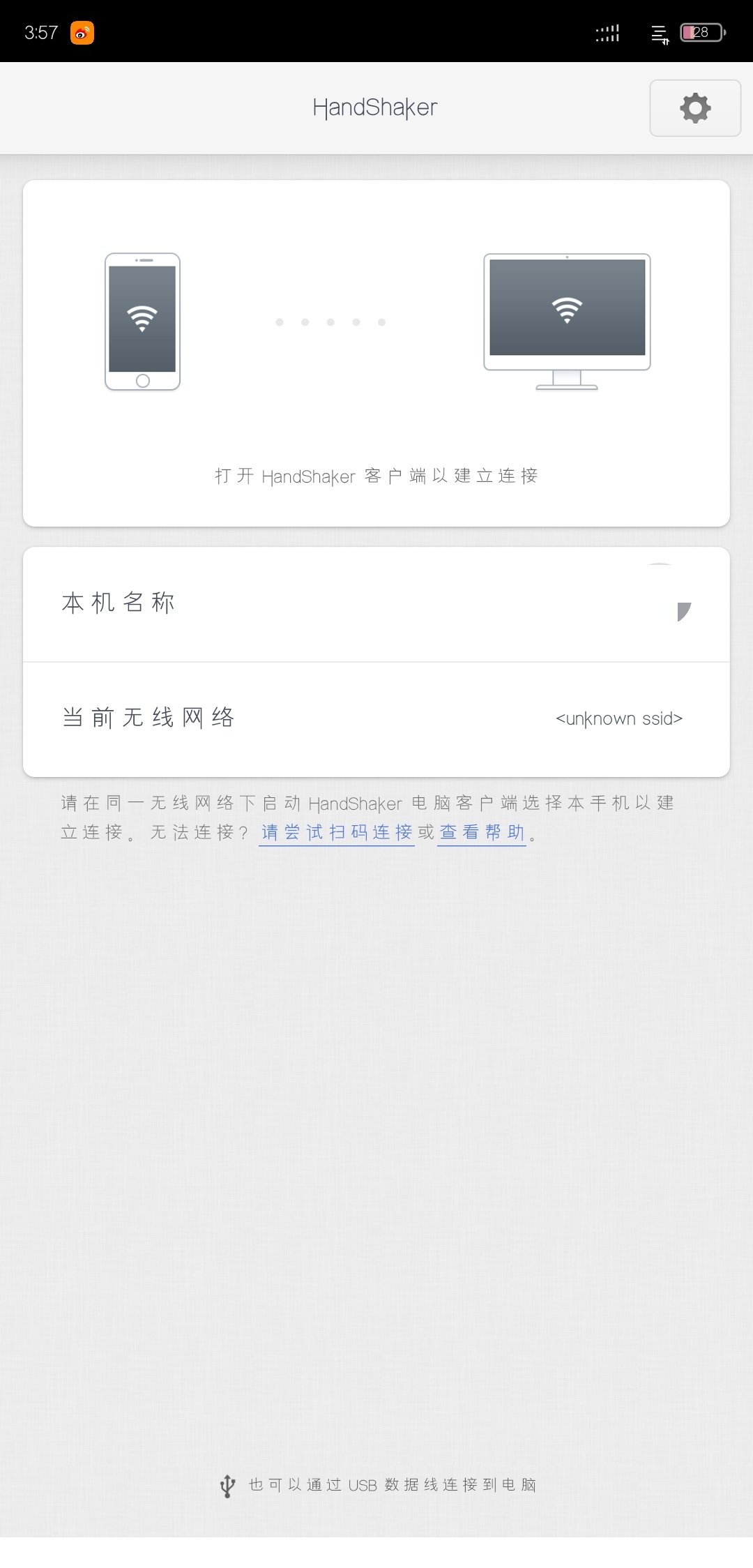The width and height of the screenshot is (753, 1568).
Task: Open the 请尝试扫码连接 link
Action: pyautogui.click(x=337, y=833)
